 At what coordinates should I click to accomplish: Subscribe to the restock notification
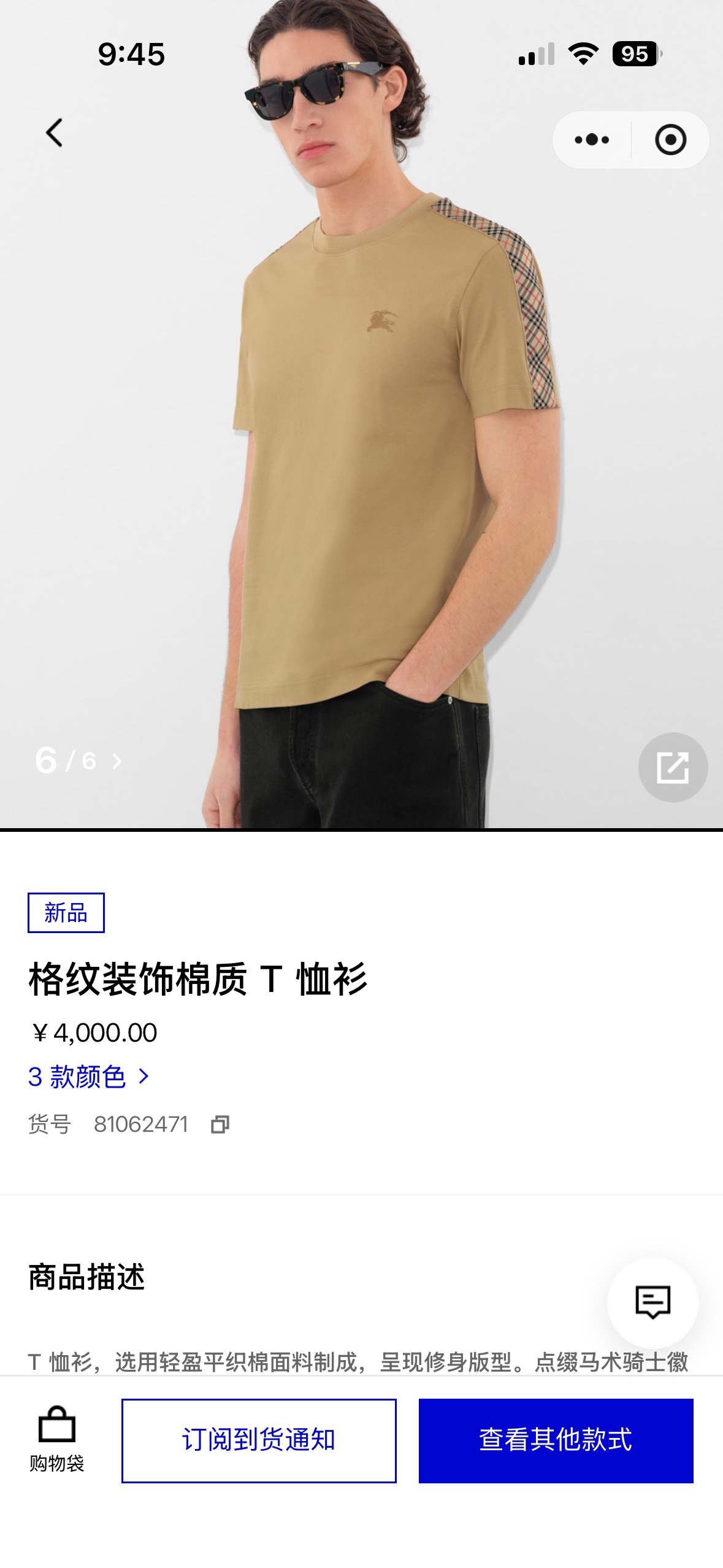[x=259, y=1440]
